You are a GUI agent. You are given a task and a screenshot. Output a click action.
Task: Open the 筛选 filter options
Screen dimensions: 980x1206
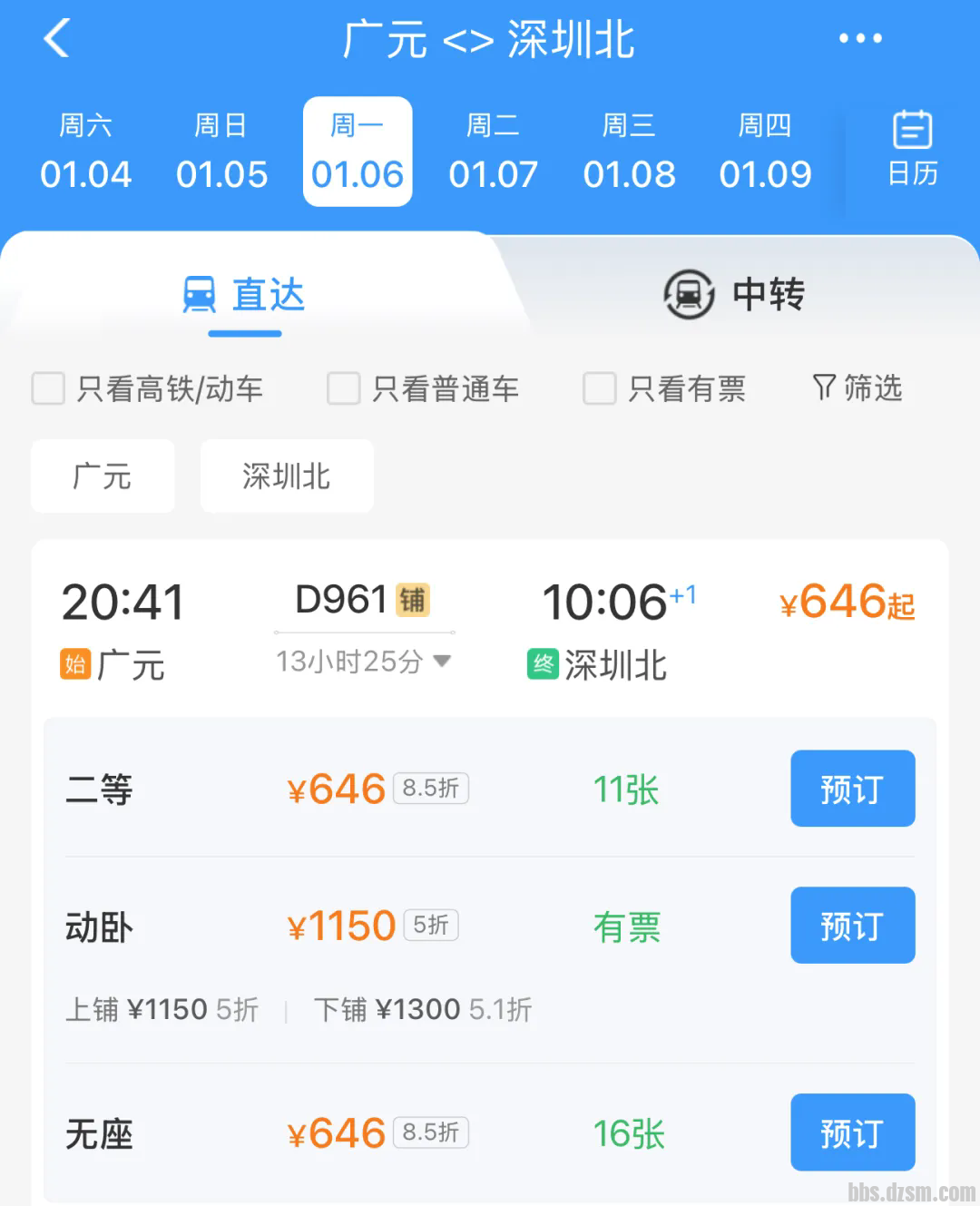pos(857,388)
